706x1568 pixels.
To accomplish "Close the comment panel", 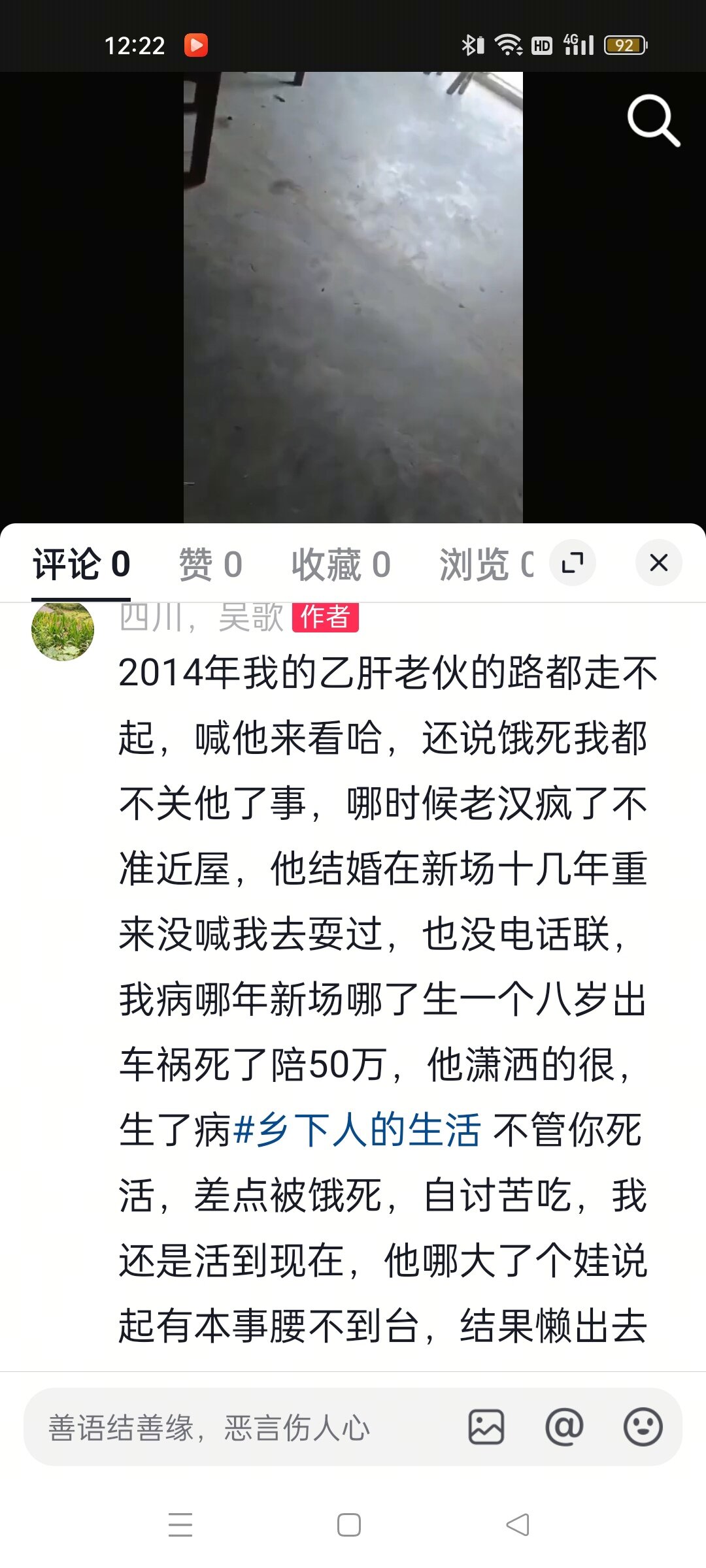I will [658, 563].
